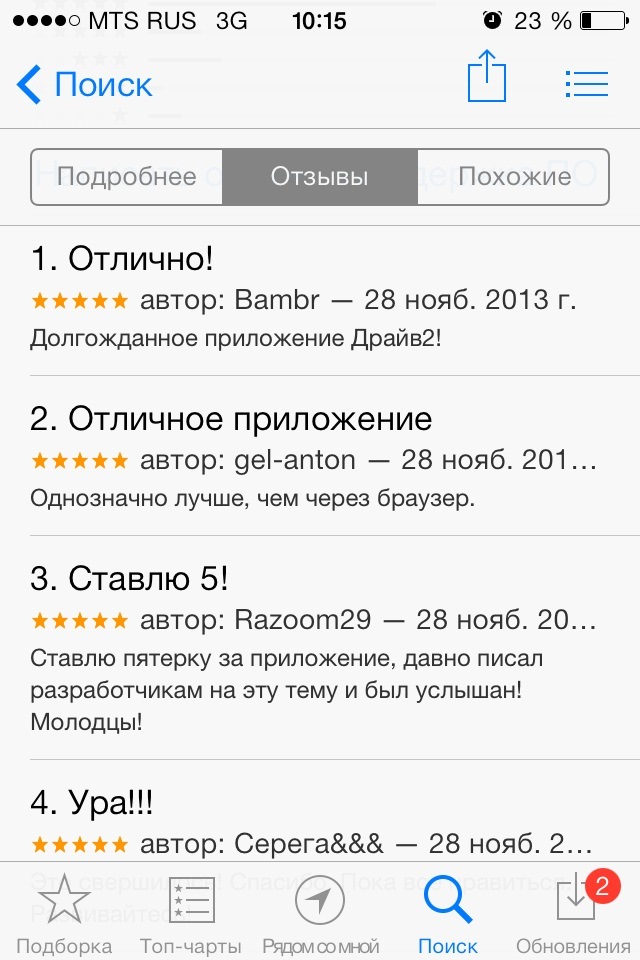Switch to the Похожие segment

point(514,177)
